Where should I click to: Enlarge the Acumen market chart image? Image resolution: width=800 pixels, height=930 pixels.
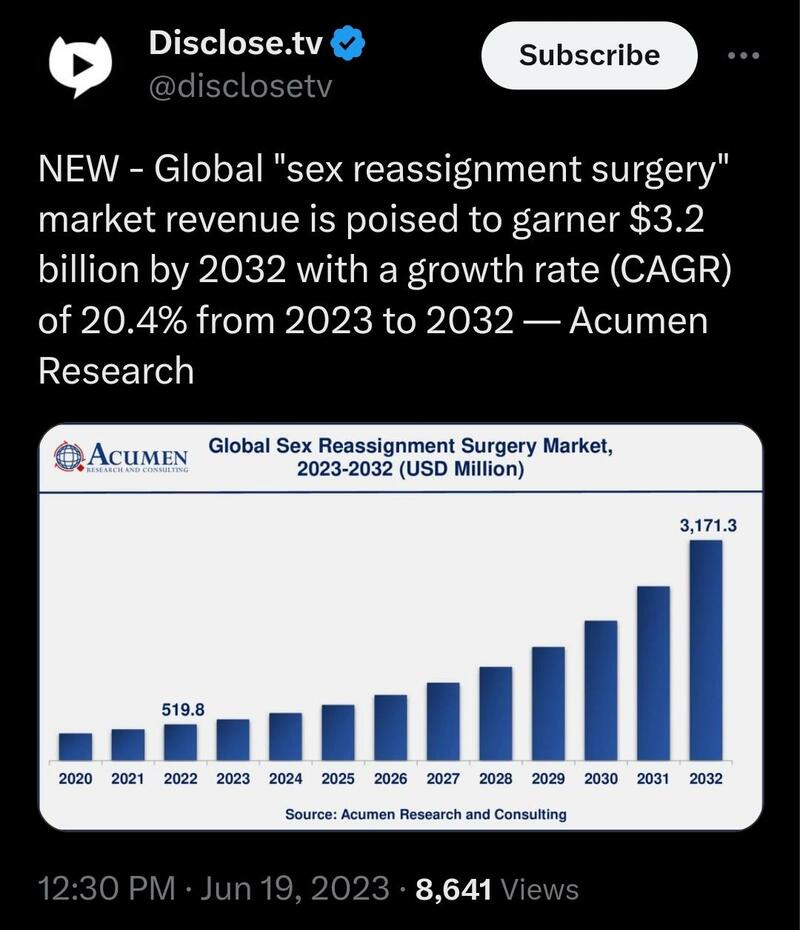(x=400, y=627)
